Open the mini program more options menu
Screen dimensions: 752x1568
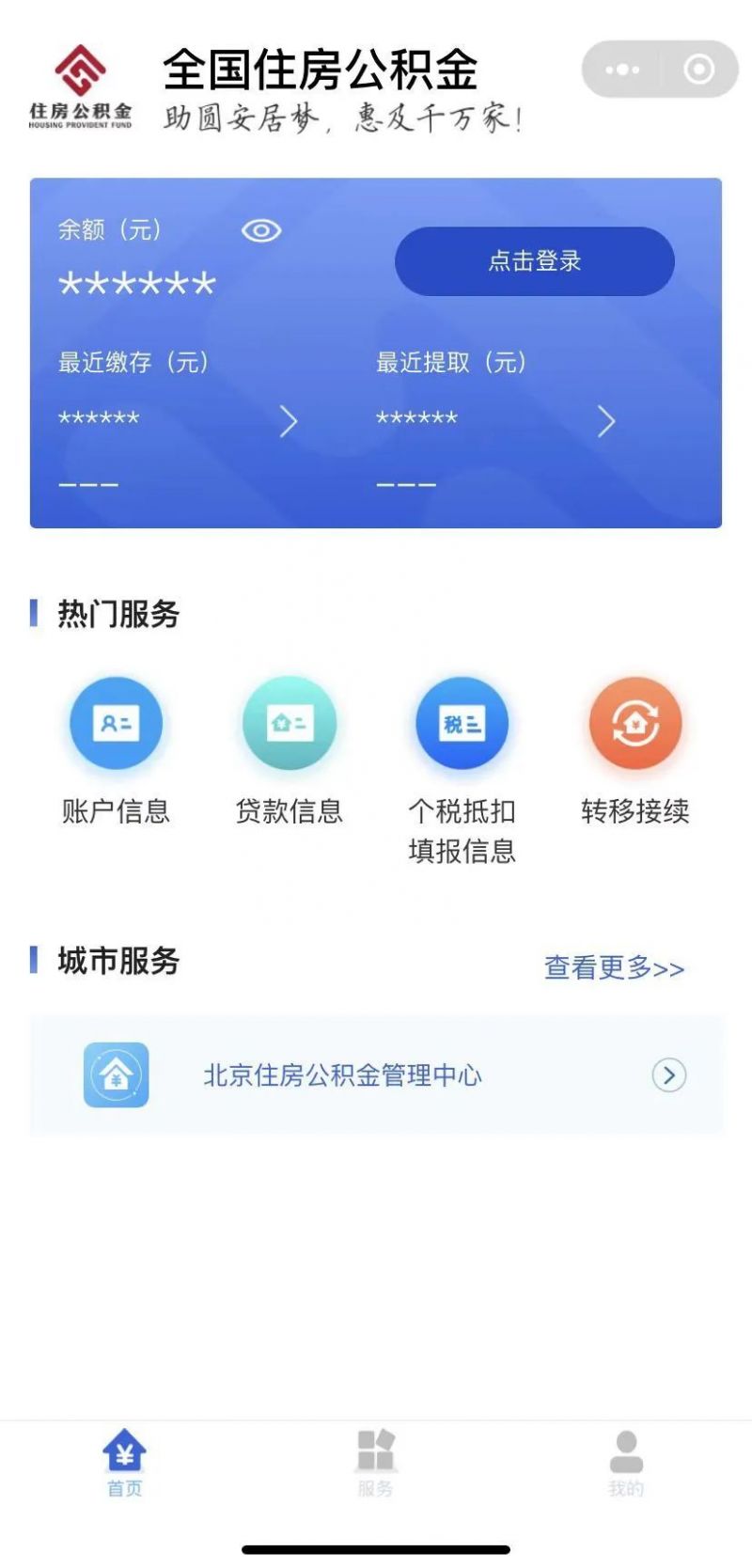(x=622, y=70)
